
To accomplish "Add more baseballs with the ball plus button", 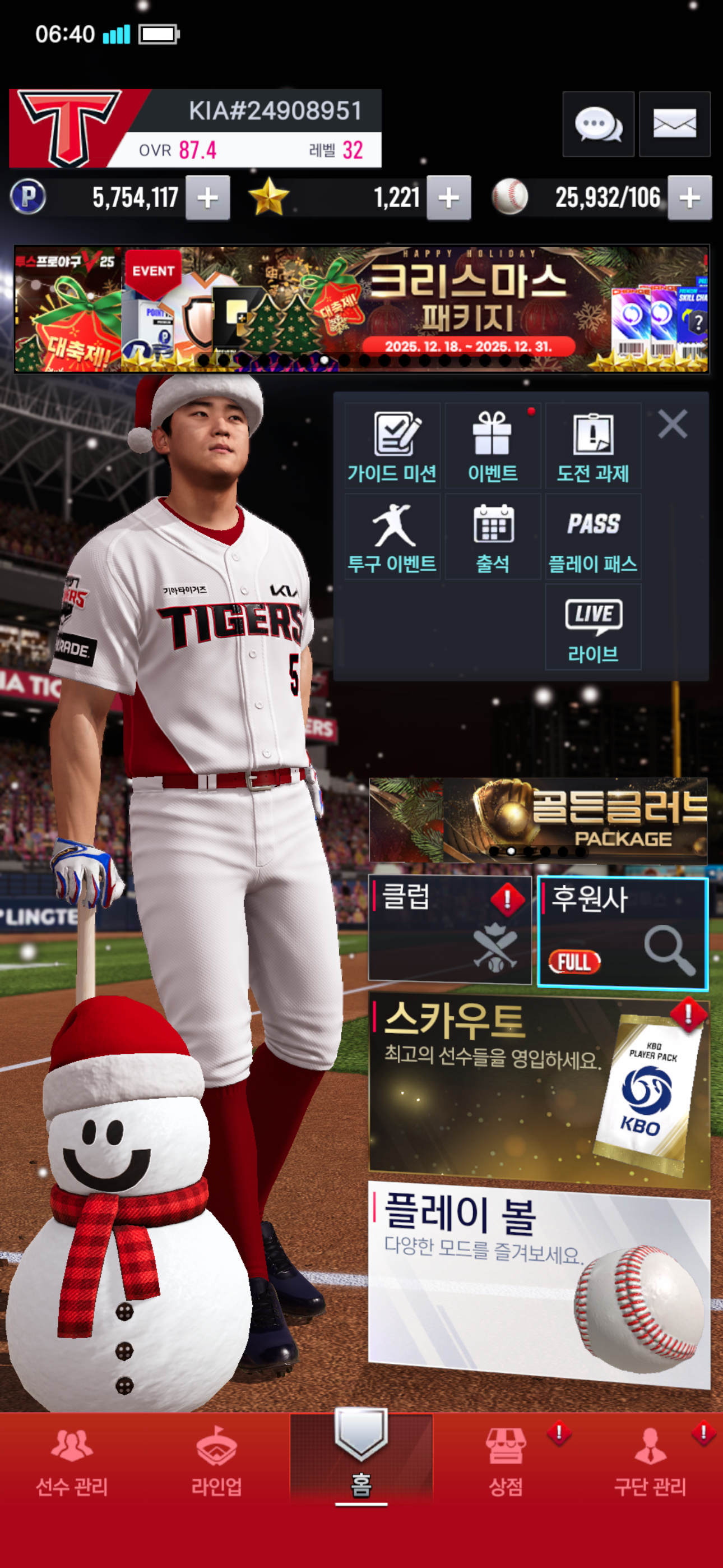I will pyautogui.click(x=689, y=198).
